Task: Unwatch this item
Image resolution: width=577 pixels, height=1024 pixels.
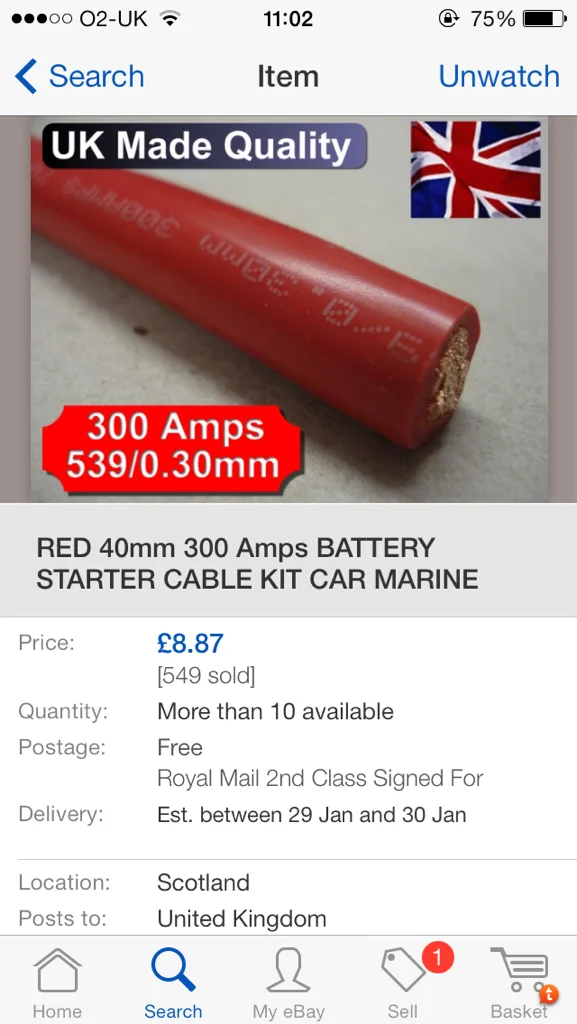Action: [x=499, y=76]
